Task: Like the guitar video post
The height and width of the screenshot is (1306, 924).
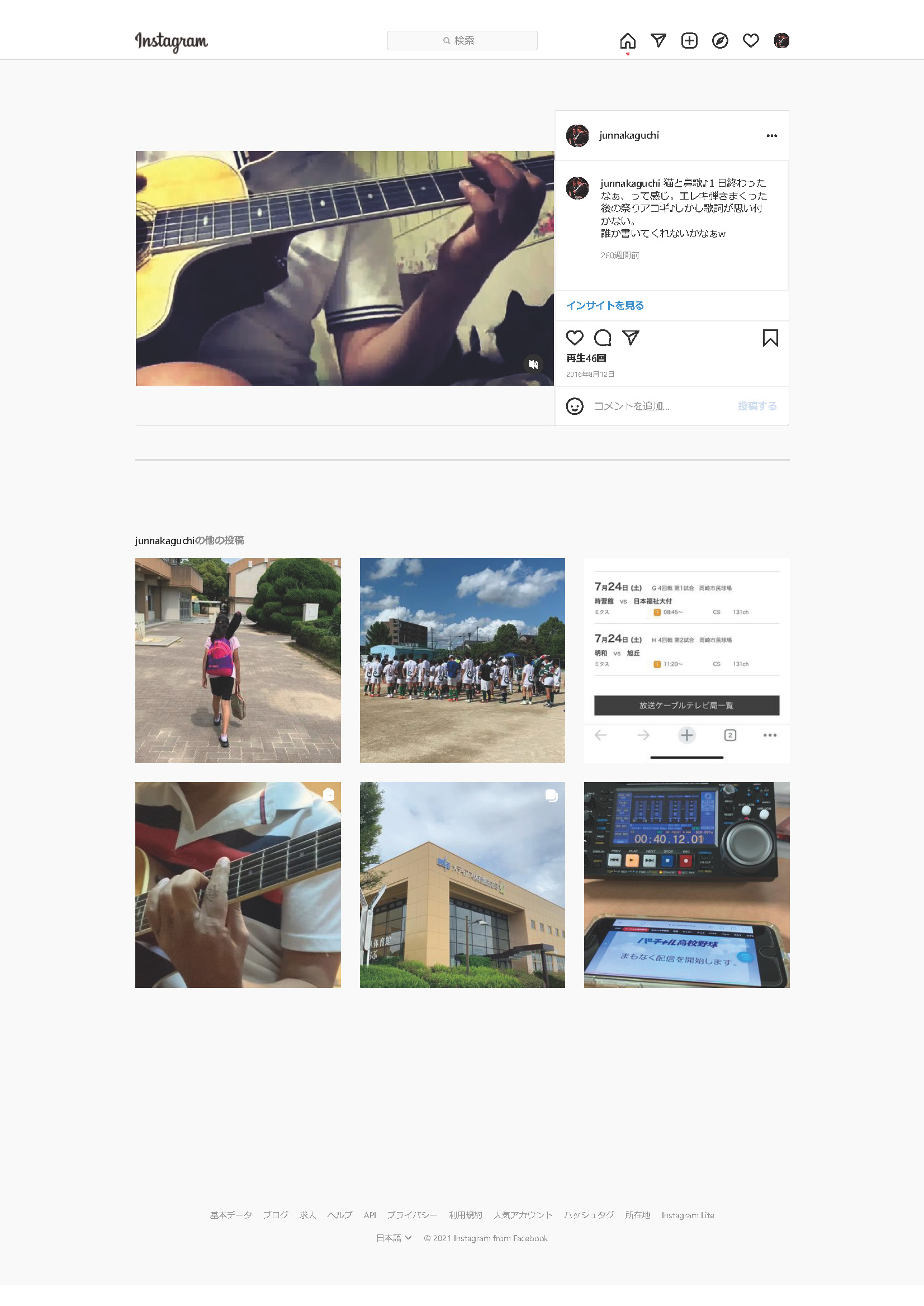Action: (x=574, y=338)
